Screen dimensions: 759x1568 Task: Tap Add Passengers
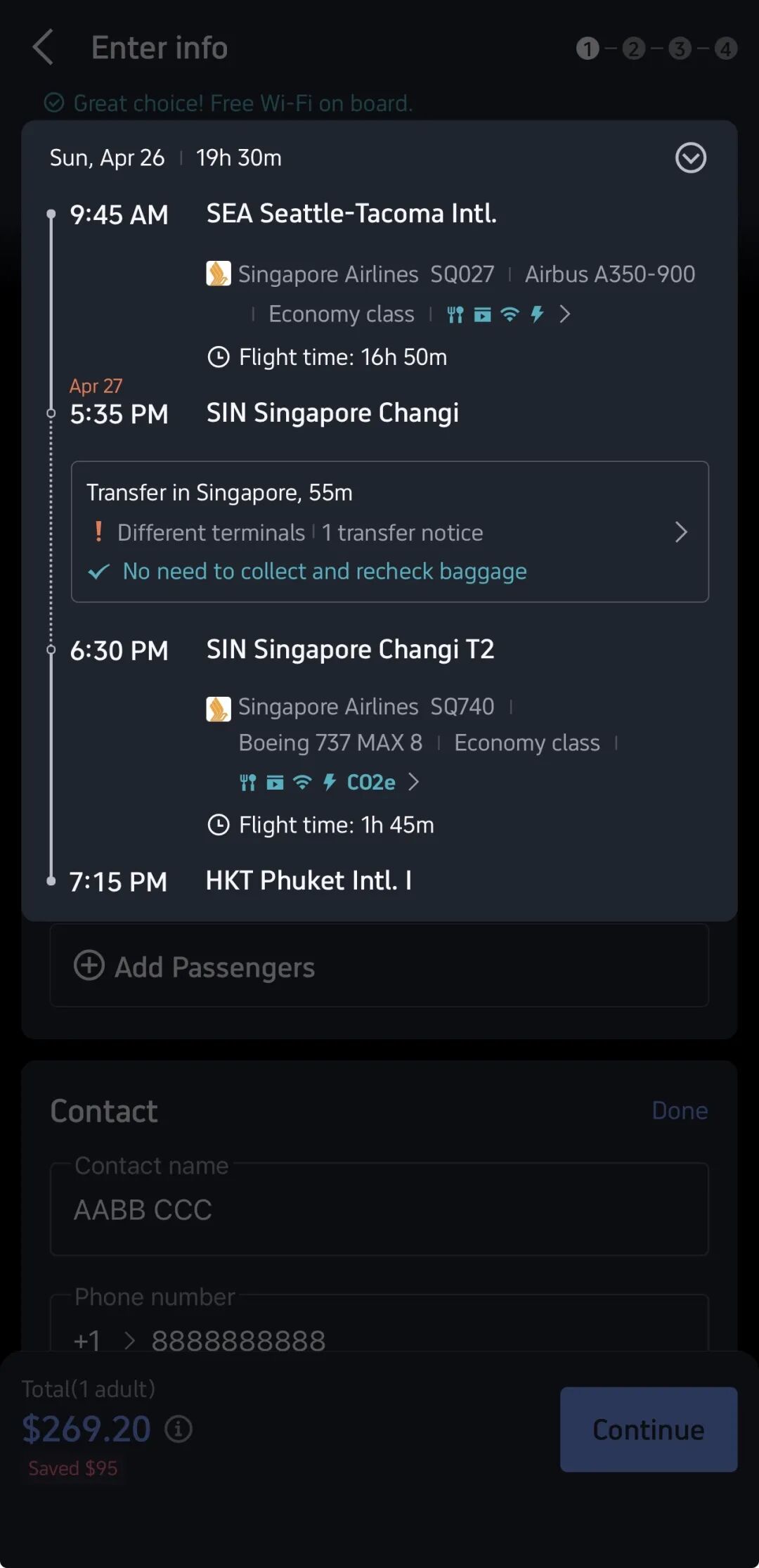pos(379,967)
